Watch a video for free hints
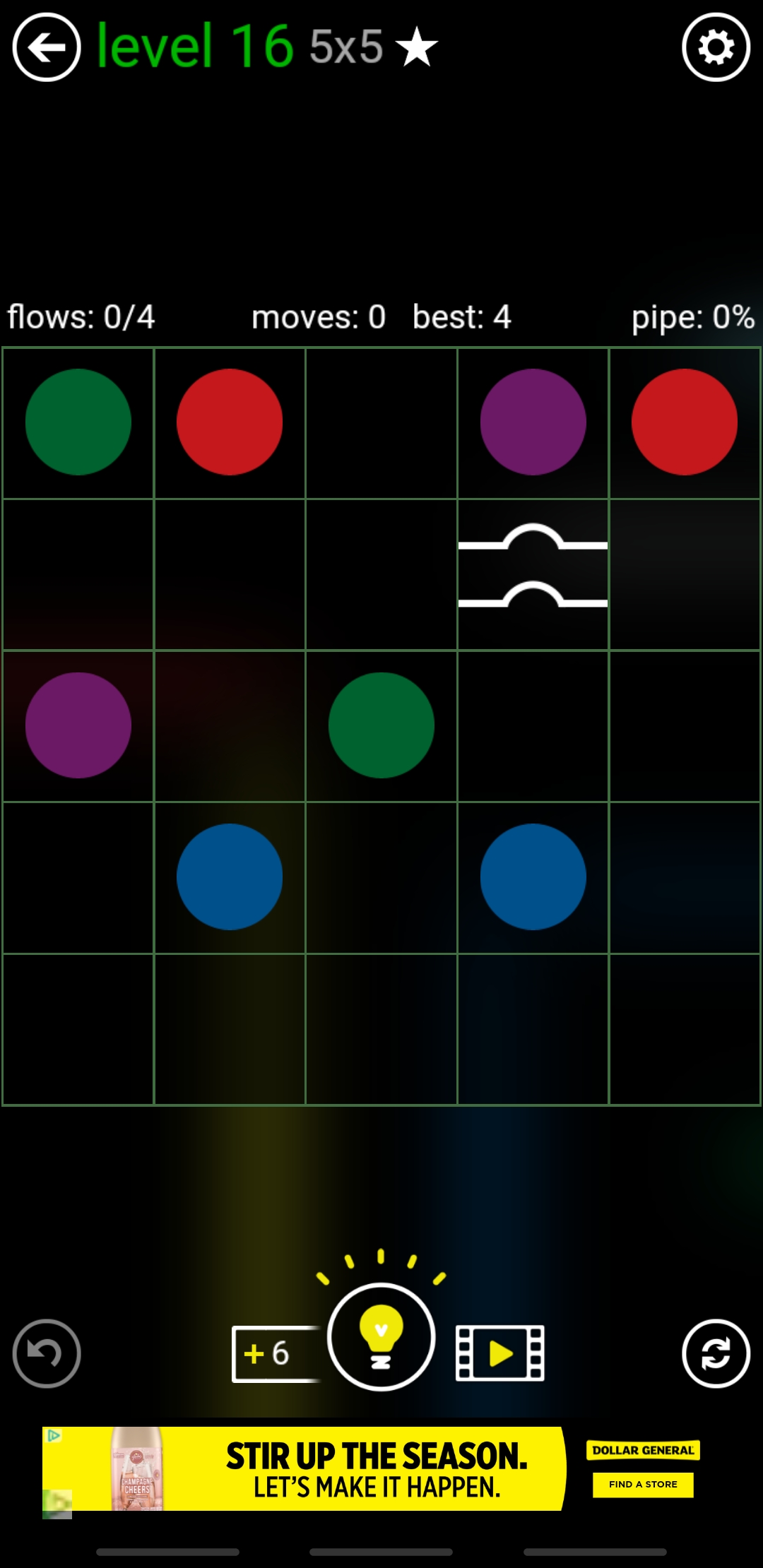This screenshot has height=1568, width=763. pos(500,1353)
